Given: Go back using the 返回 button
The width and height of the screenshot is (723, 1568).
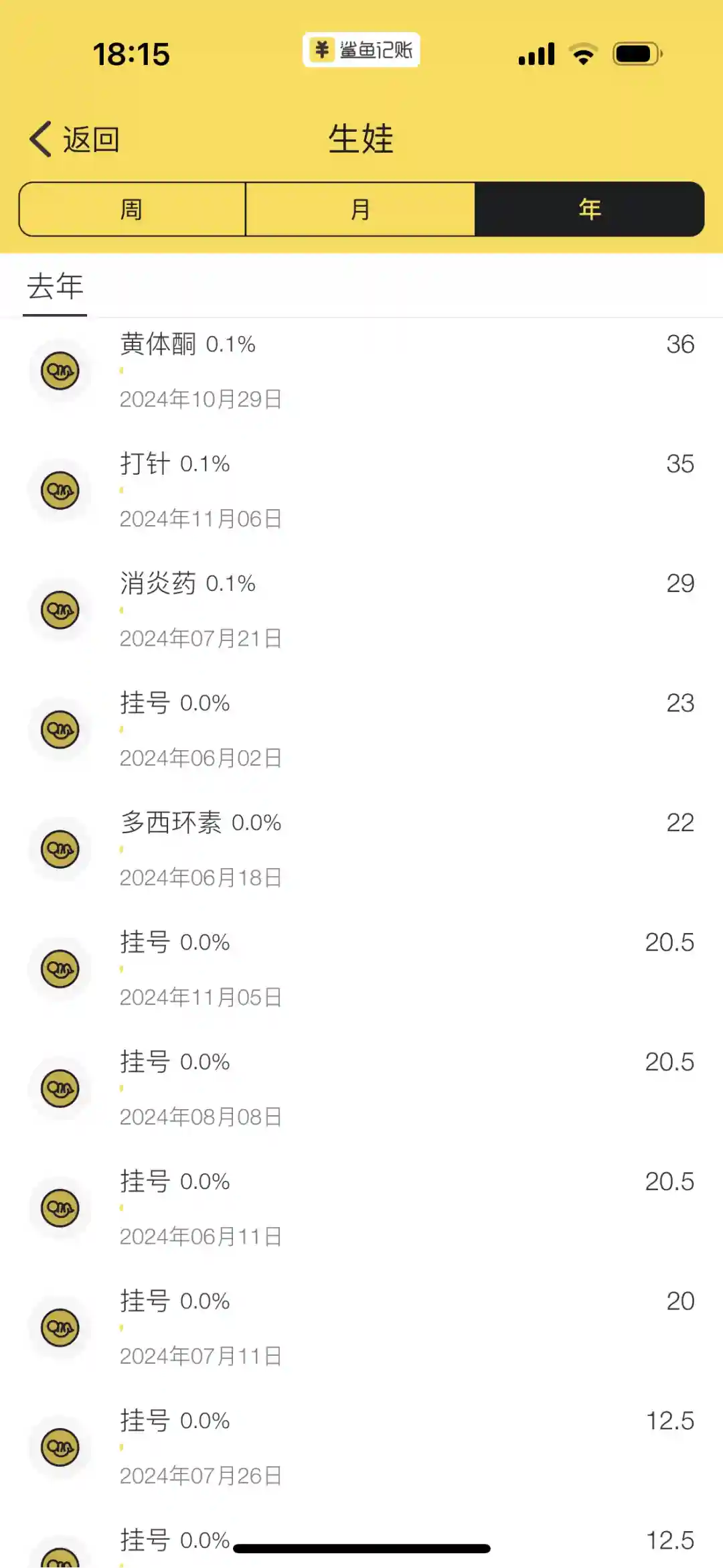Looking at the screenshot, I should pos(74,139).
